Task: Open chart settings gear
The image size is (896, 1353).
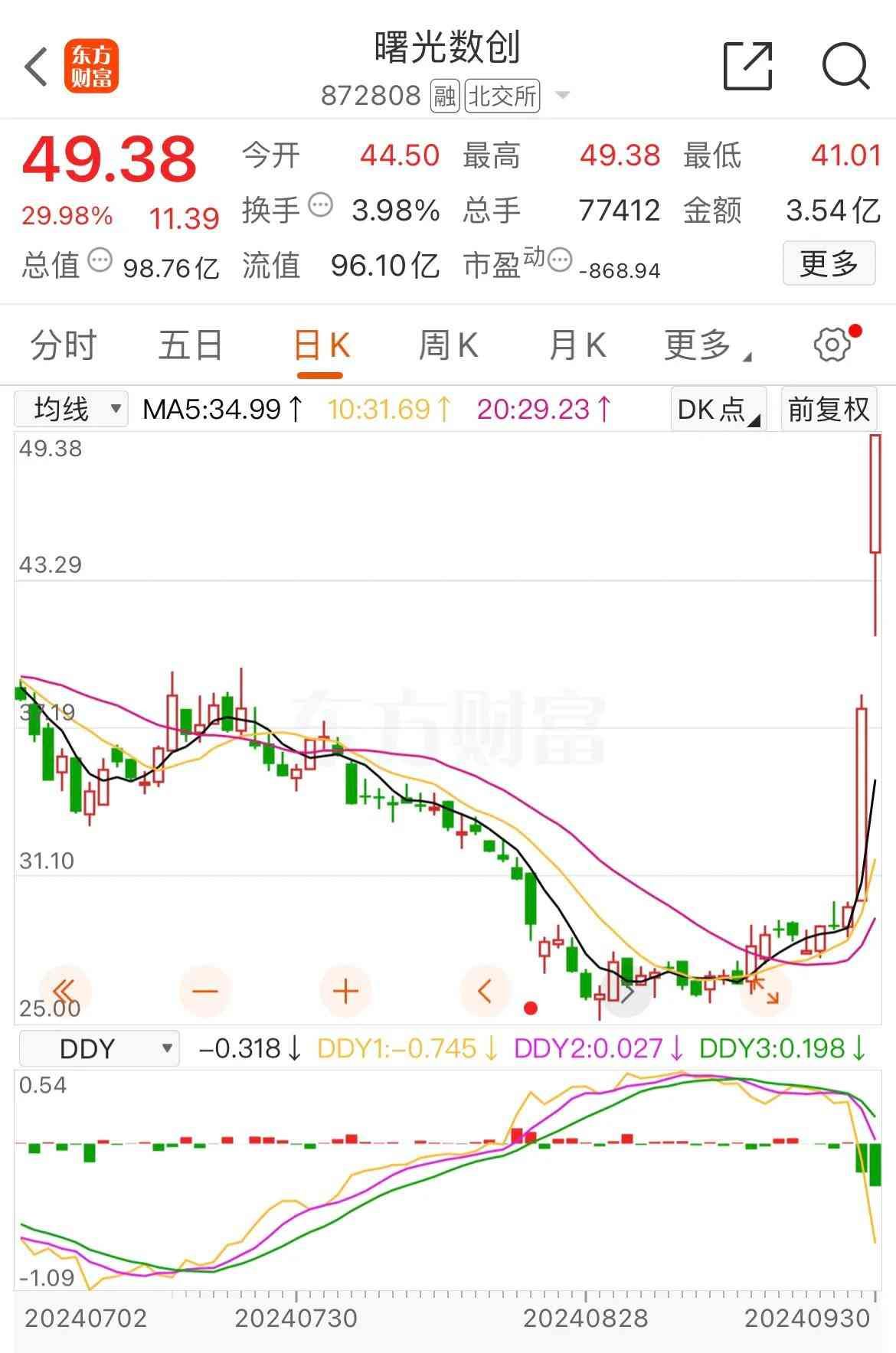Action: tap(833, 345)
